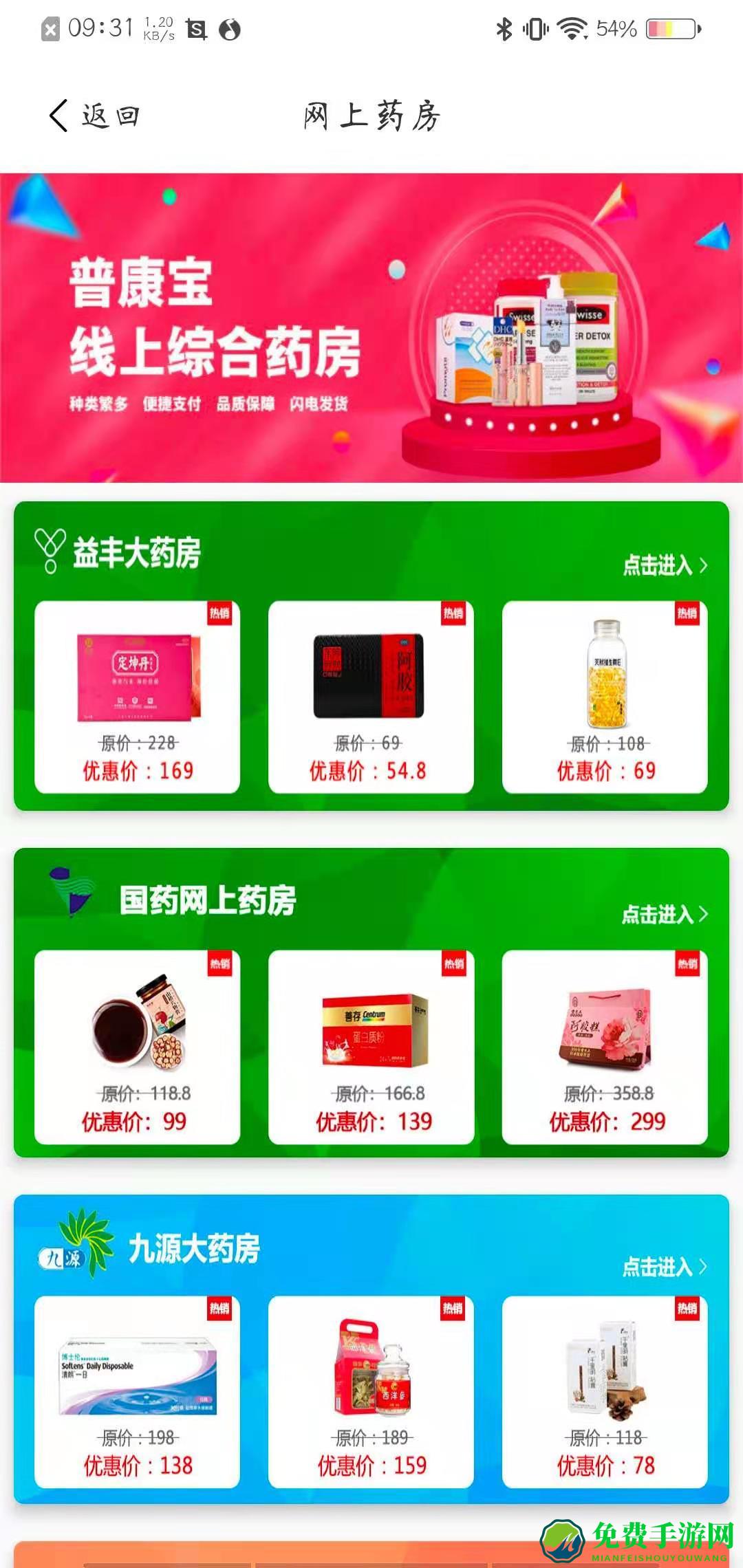Select the yellow capsule bottle priced 69

605,697
